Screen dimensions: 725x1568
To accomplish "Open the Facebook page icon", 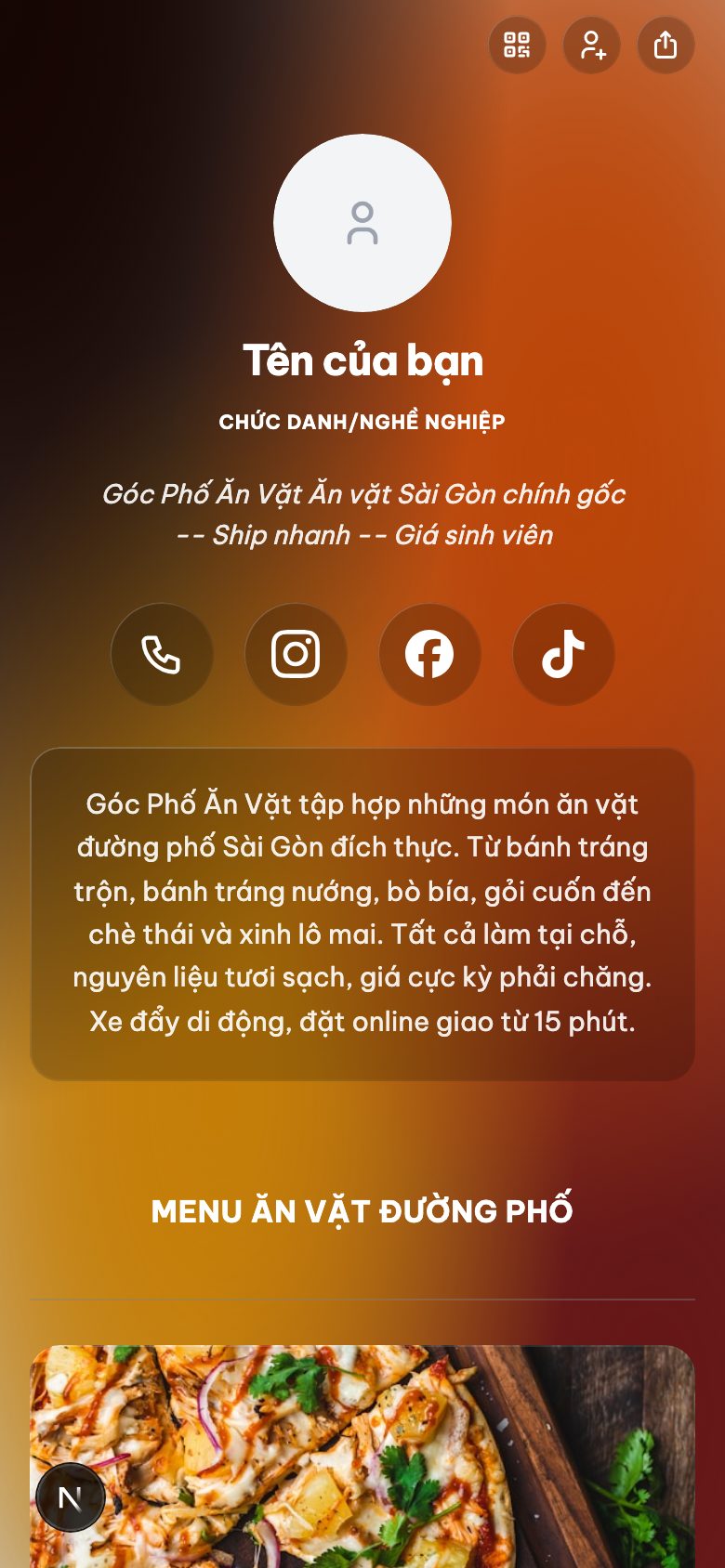I will click(429, 654).
